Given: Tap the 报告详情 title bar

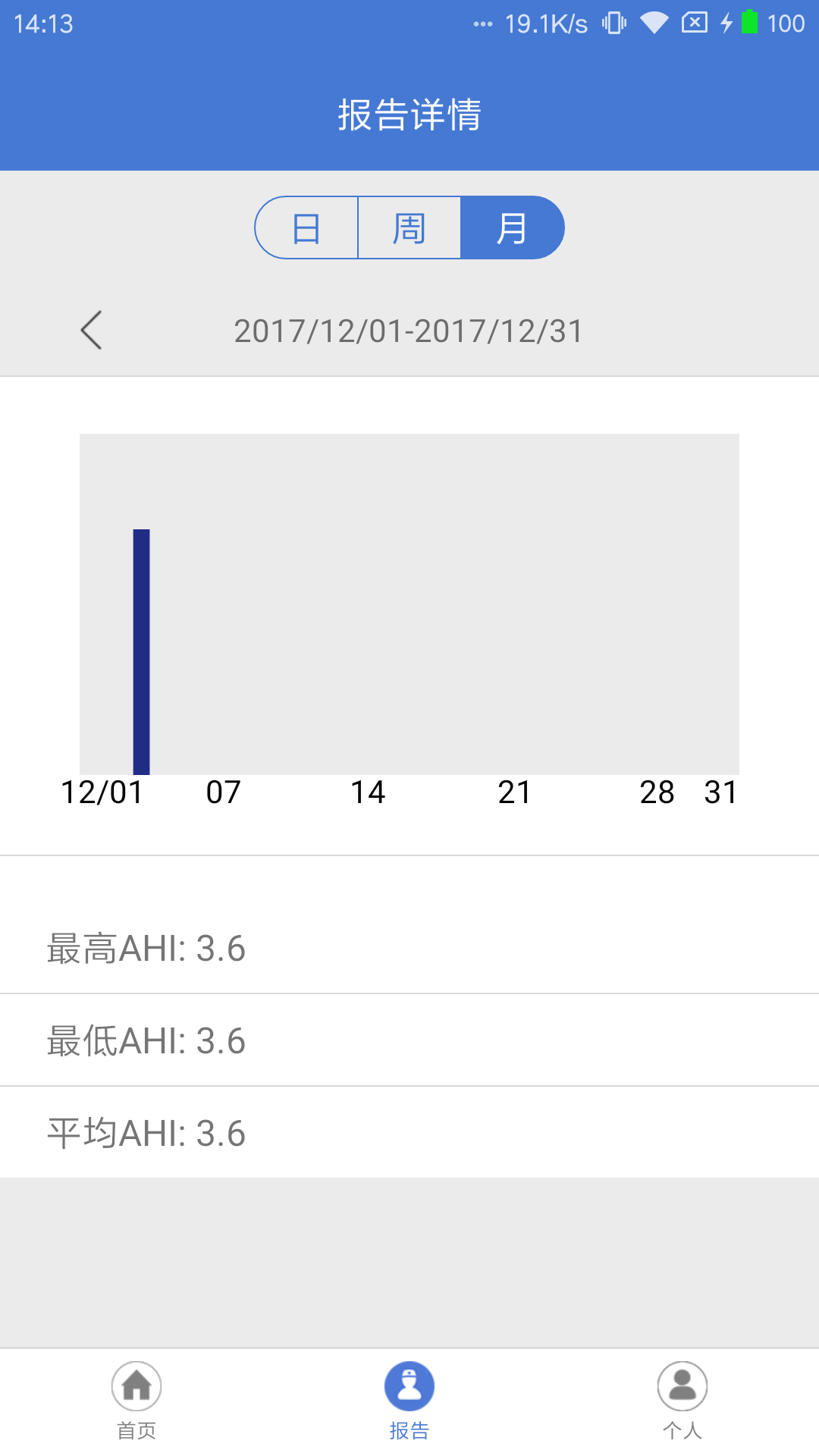Looking at the screenshot, I should 409,115.
